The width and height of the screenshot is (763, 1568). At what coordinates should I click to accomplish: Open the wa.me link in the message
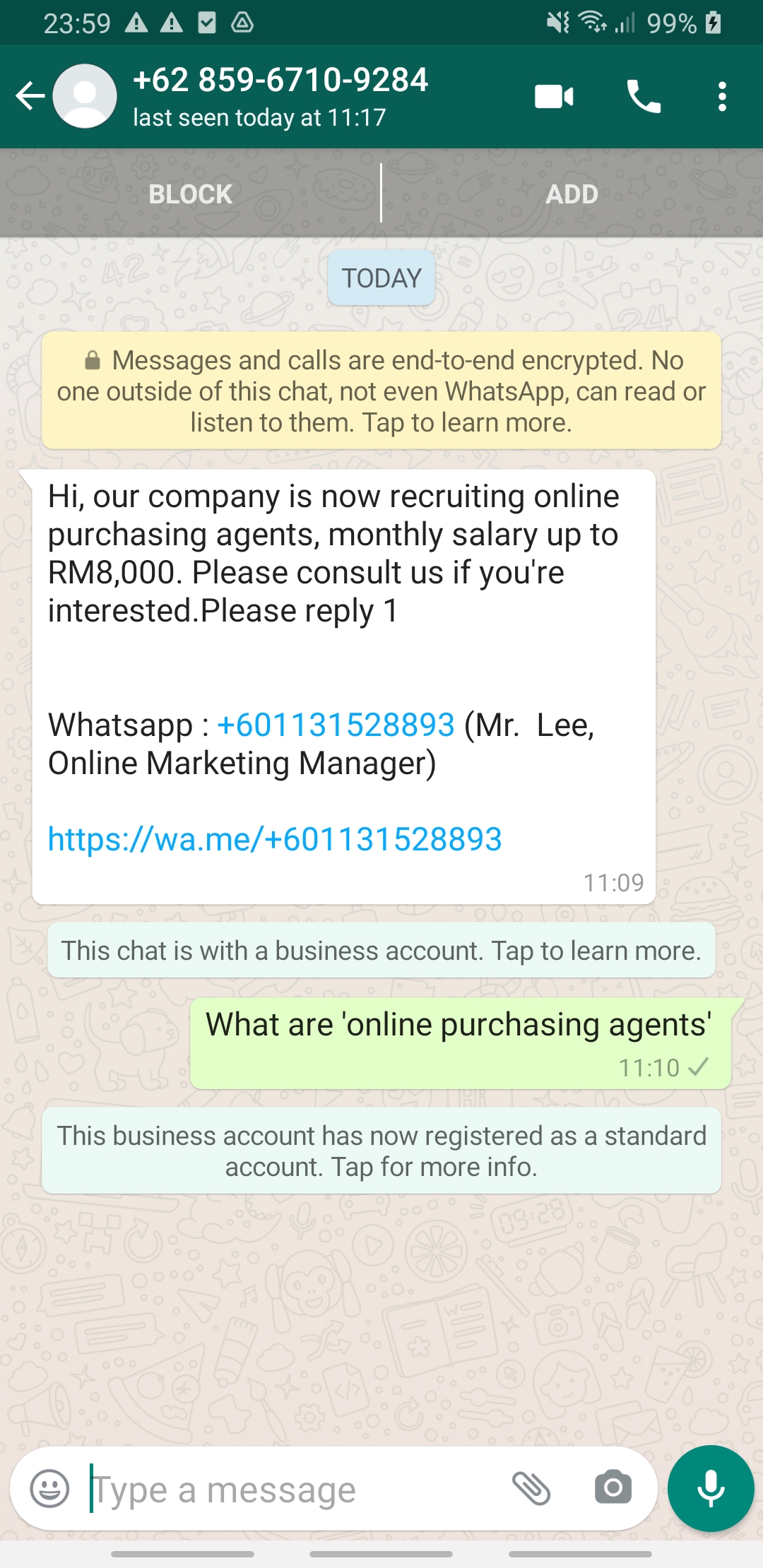pyautogui.click(x=274, y=839)
